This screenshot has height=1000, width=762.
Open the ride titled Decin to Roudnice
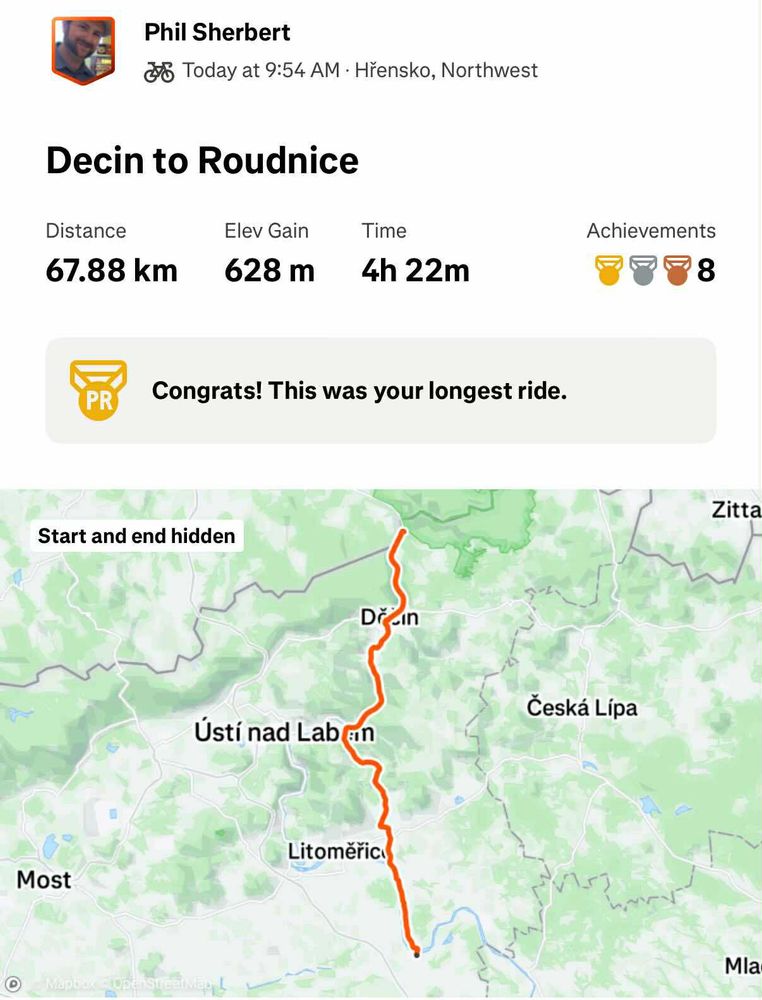[202, 160]
